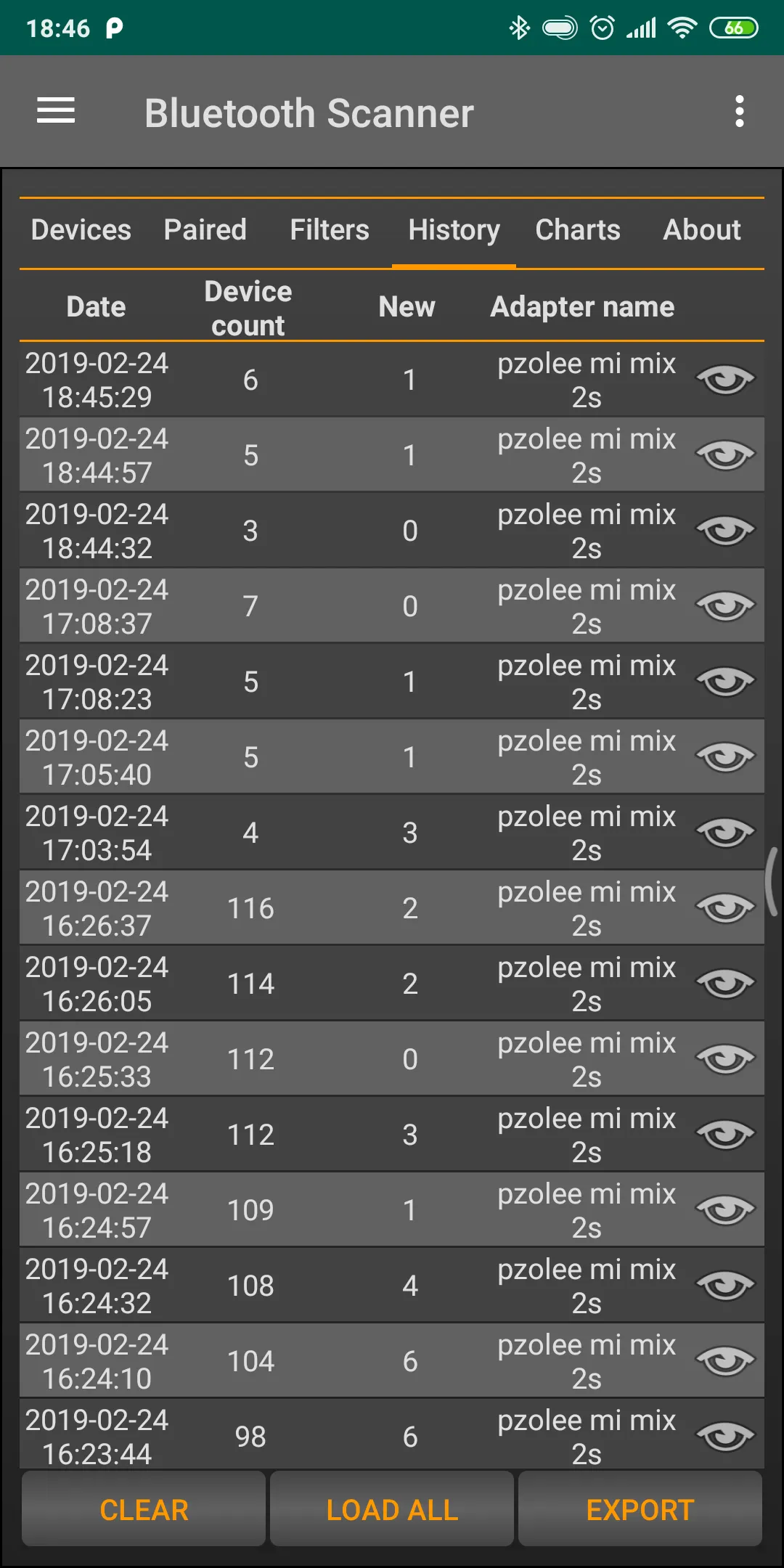Export the scan history with EXPORT
Screen dimensions: 784x1568
coord(640,1508)
